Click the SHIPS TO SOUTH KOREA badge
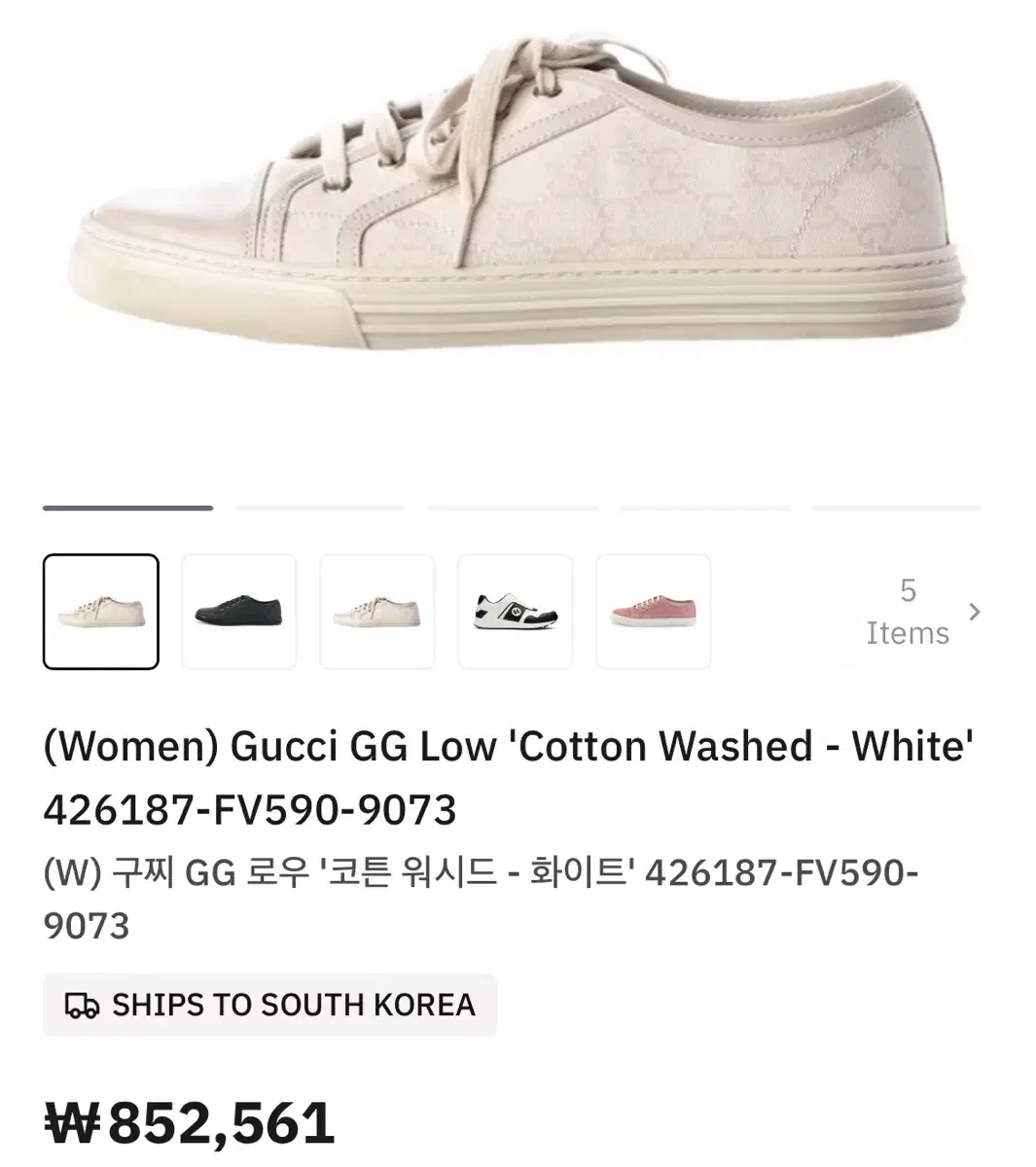The height and width of the screenshot is (1167, 1036). pyautogui.click(x=268, y=1005)
